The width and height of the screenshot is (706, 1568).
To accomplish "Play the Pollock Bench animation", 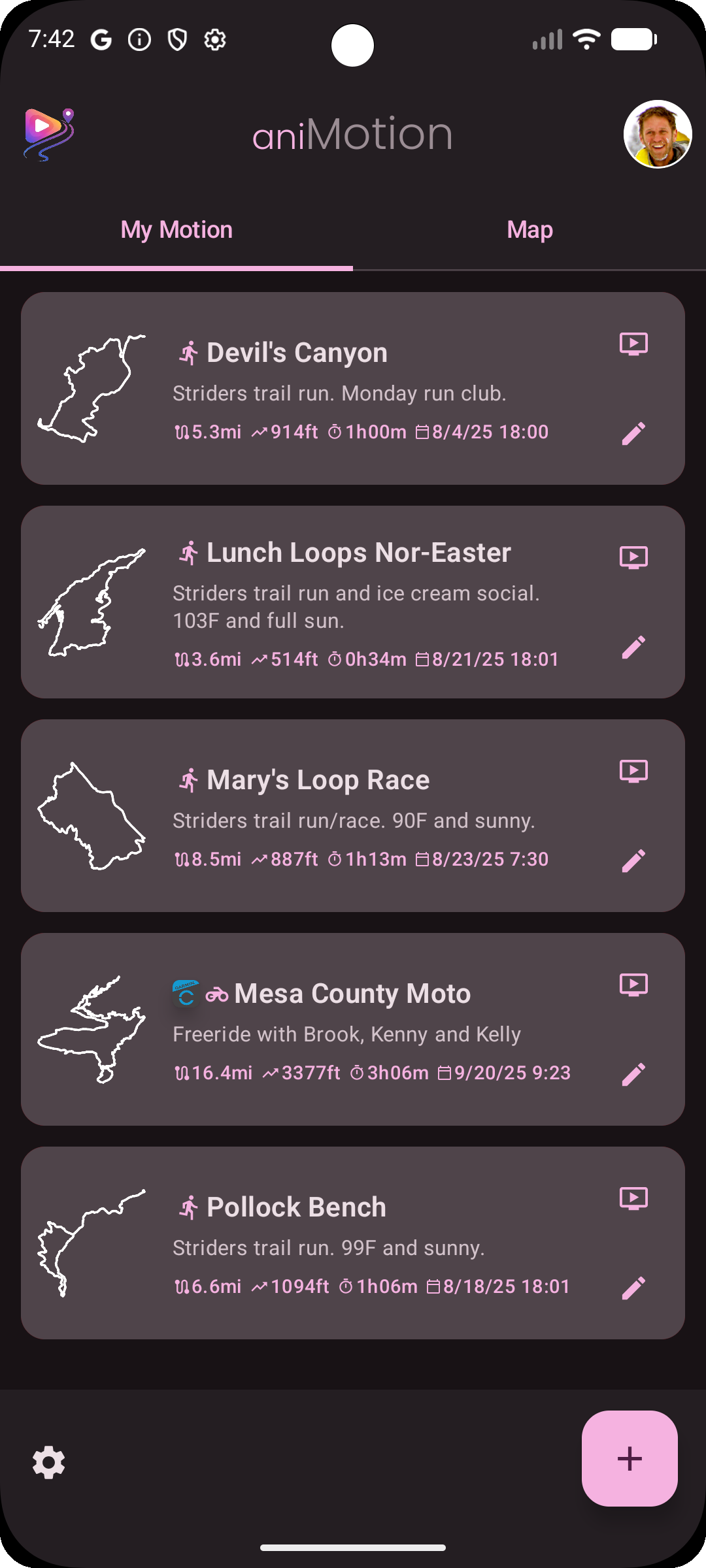I will (x=633, y=1198).
